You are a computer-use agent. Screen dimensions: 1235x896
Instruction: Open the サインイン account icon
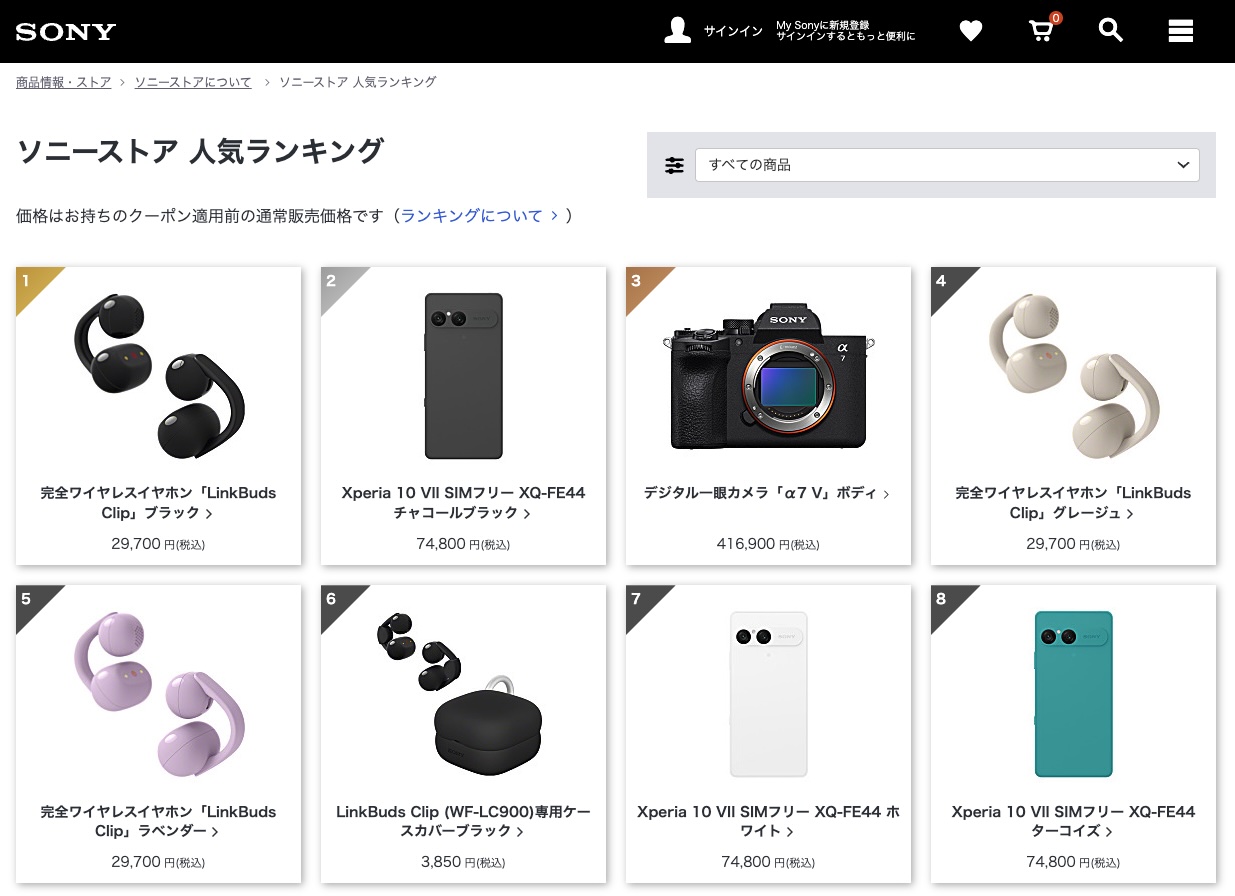(679, 30)
